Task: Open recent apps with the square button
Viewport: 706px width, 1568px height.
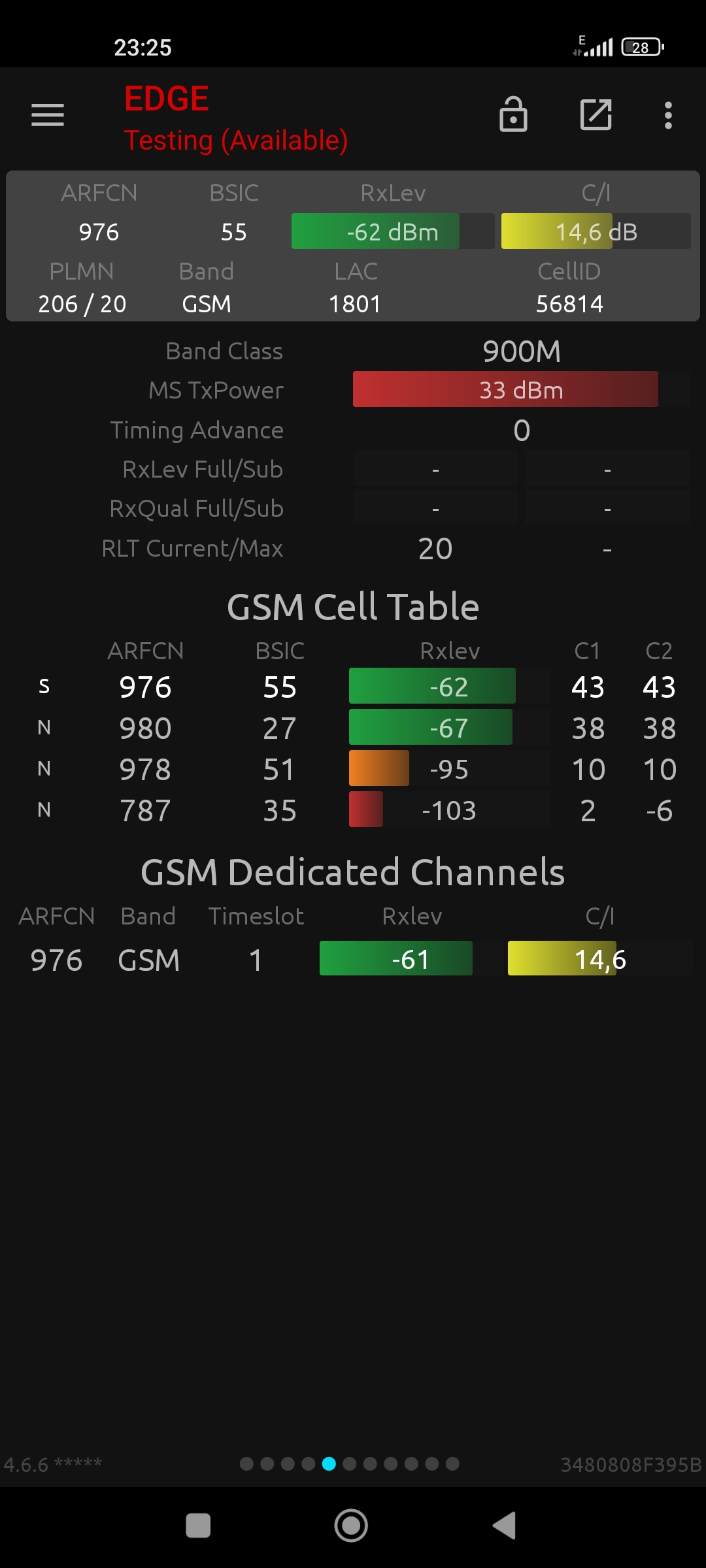Action: [x=198, y=1526]
